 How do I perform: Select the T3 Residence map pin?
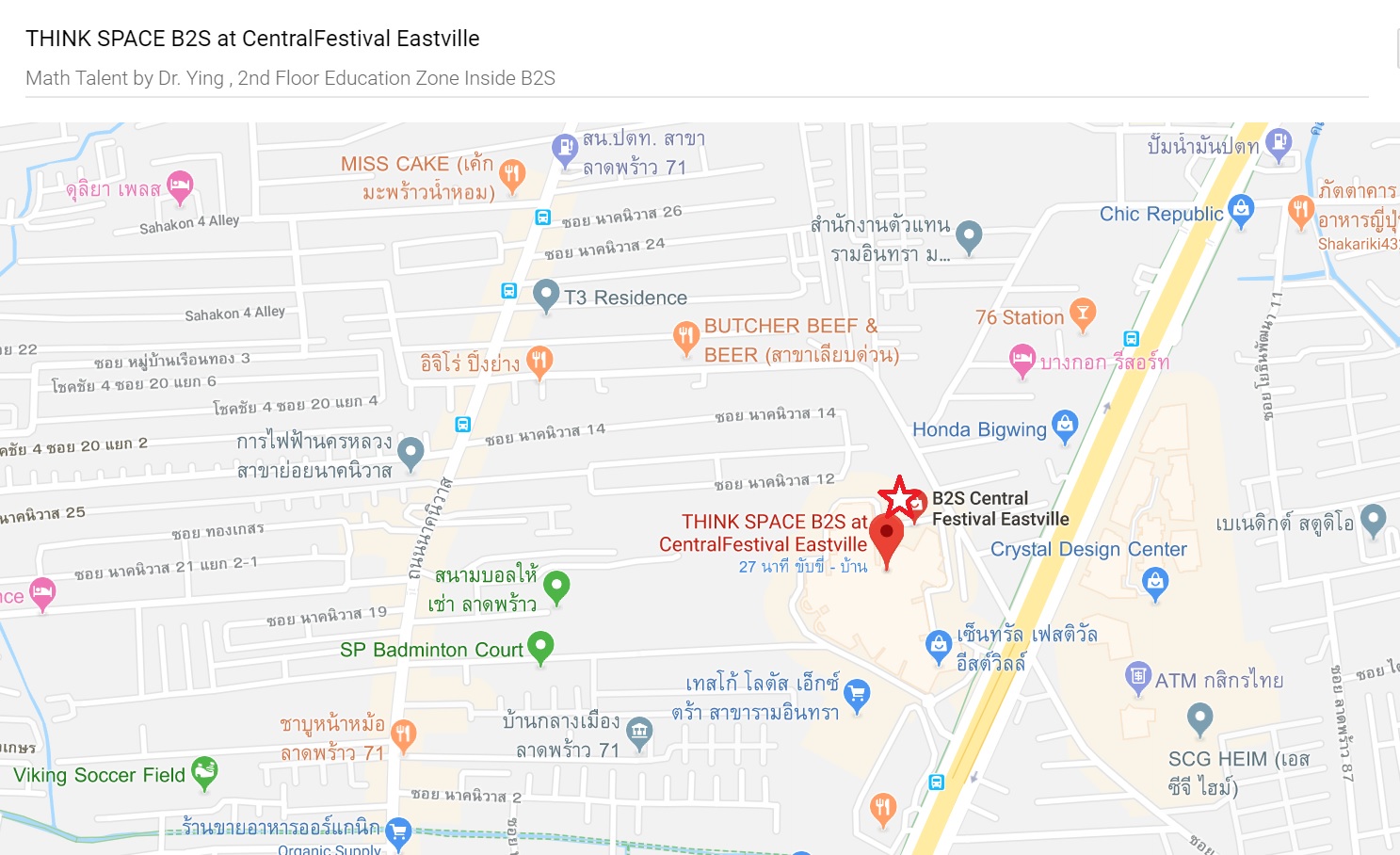click(x=546, y=296)
